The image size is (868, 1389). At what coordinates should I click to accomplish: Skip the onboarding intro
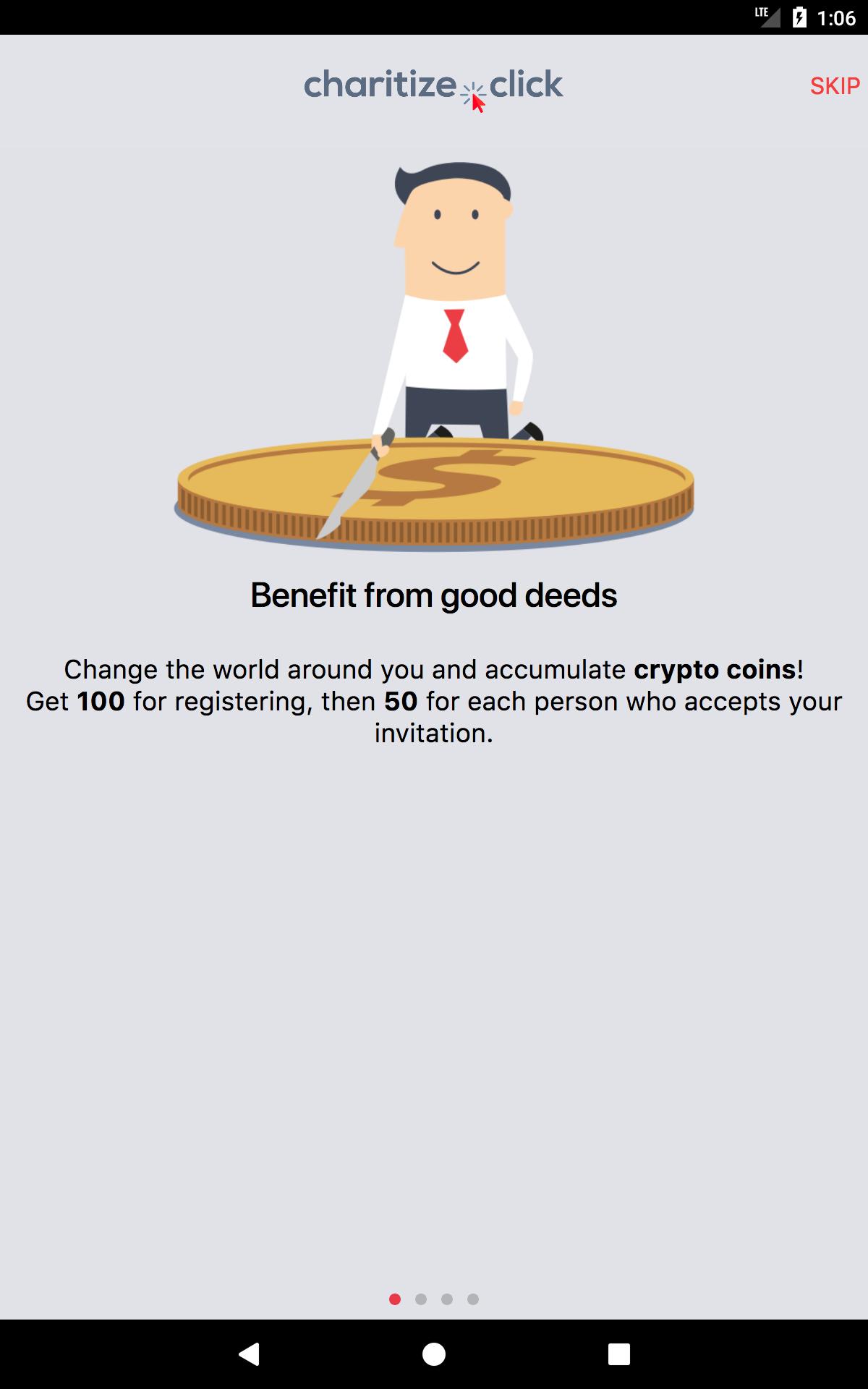pos(834,86)
